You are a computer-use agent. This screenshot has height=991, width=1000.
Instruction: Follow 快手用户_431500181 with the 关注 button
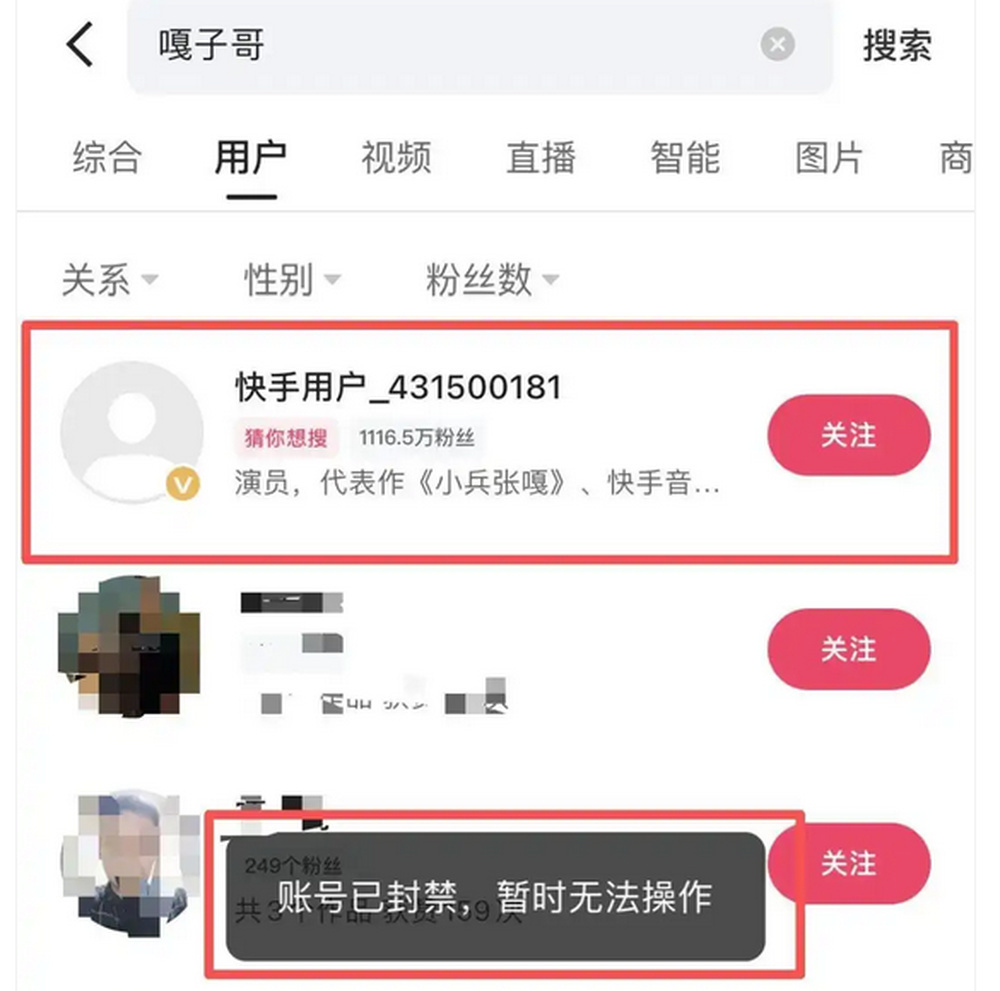coord(848,435)
